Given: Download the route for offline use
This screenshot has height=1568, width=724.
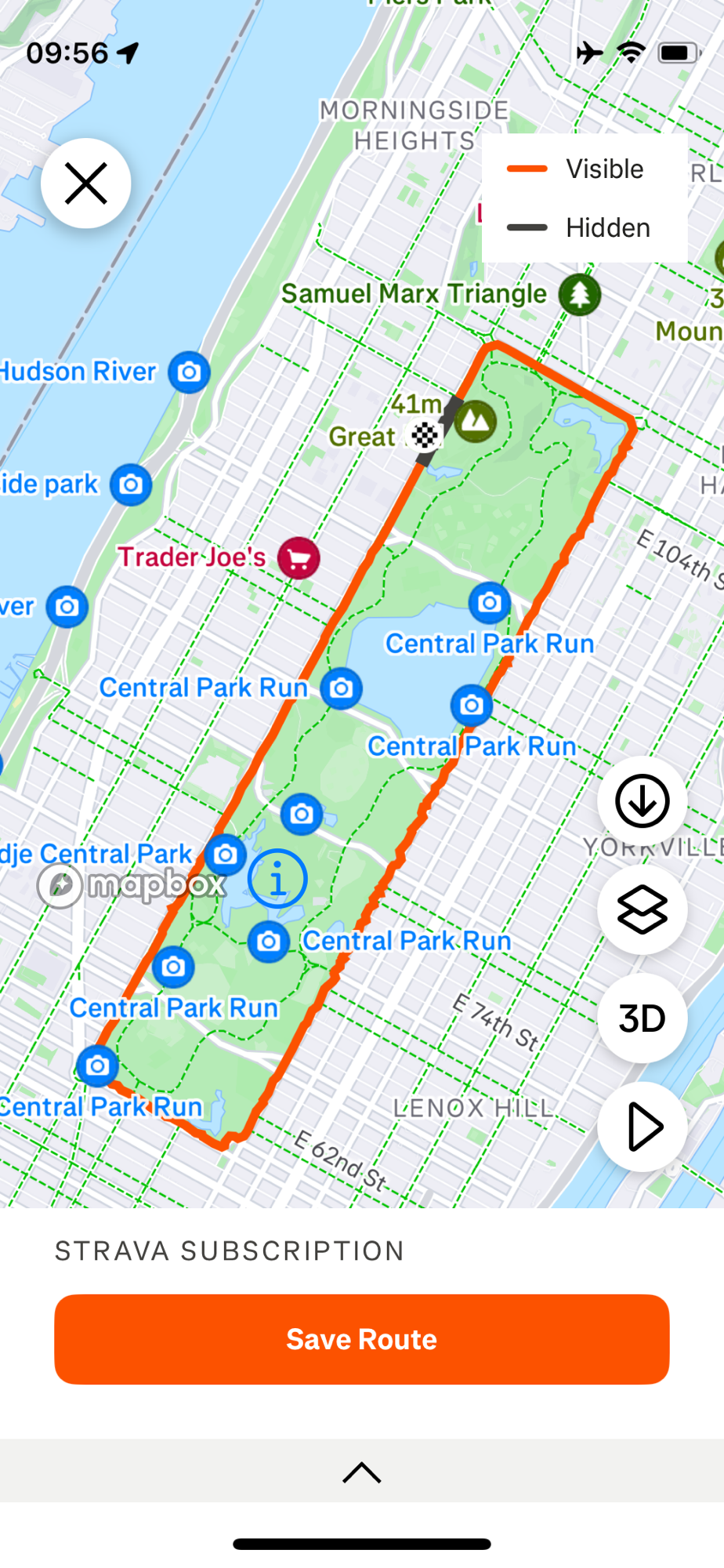Looking at the screenshot, I should [642, 801].
